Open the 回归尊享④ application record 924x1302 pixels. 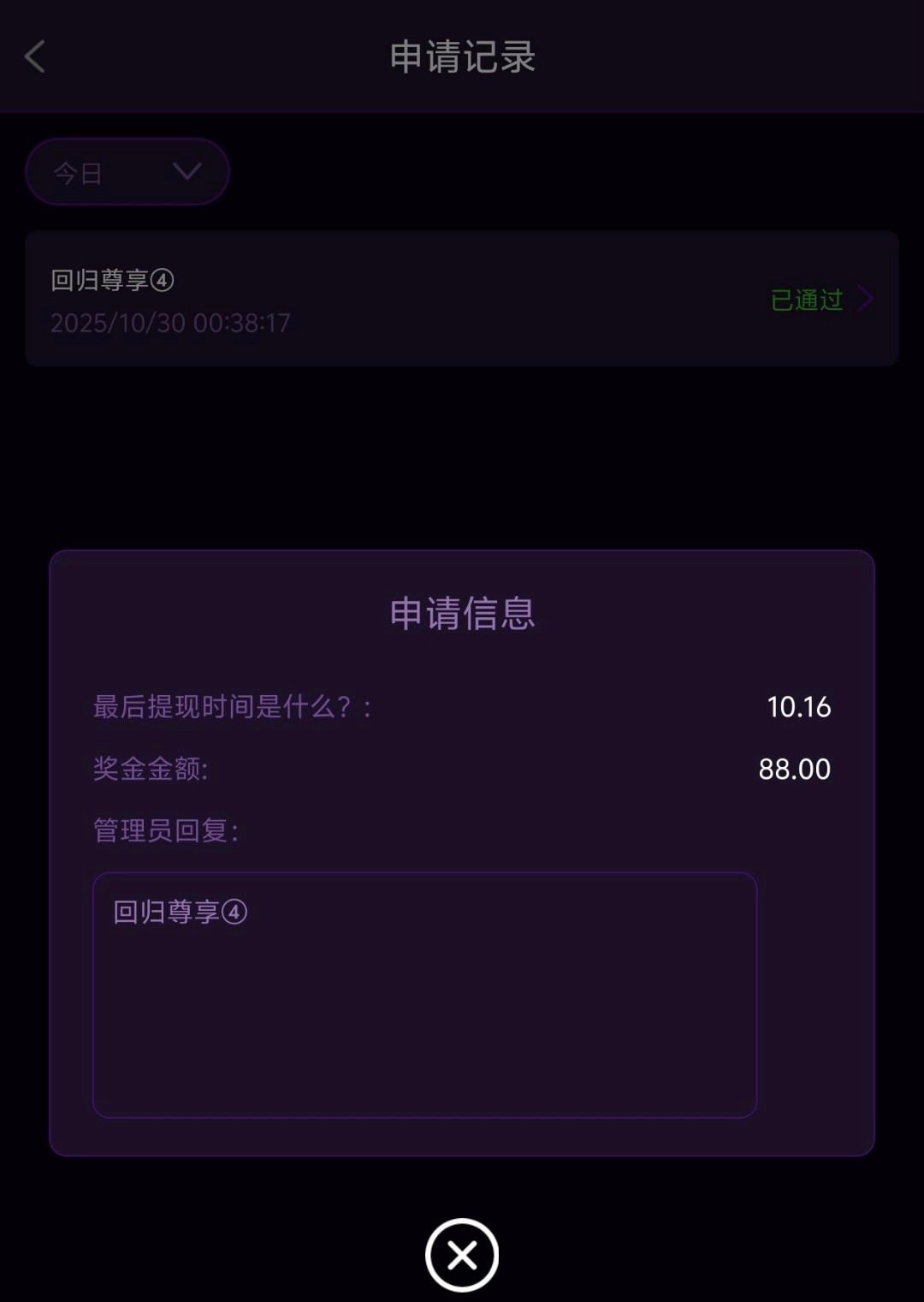coord(462,299)
